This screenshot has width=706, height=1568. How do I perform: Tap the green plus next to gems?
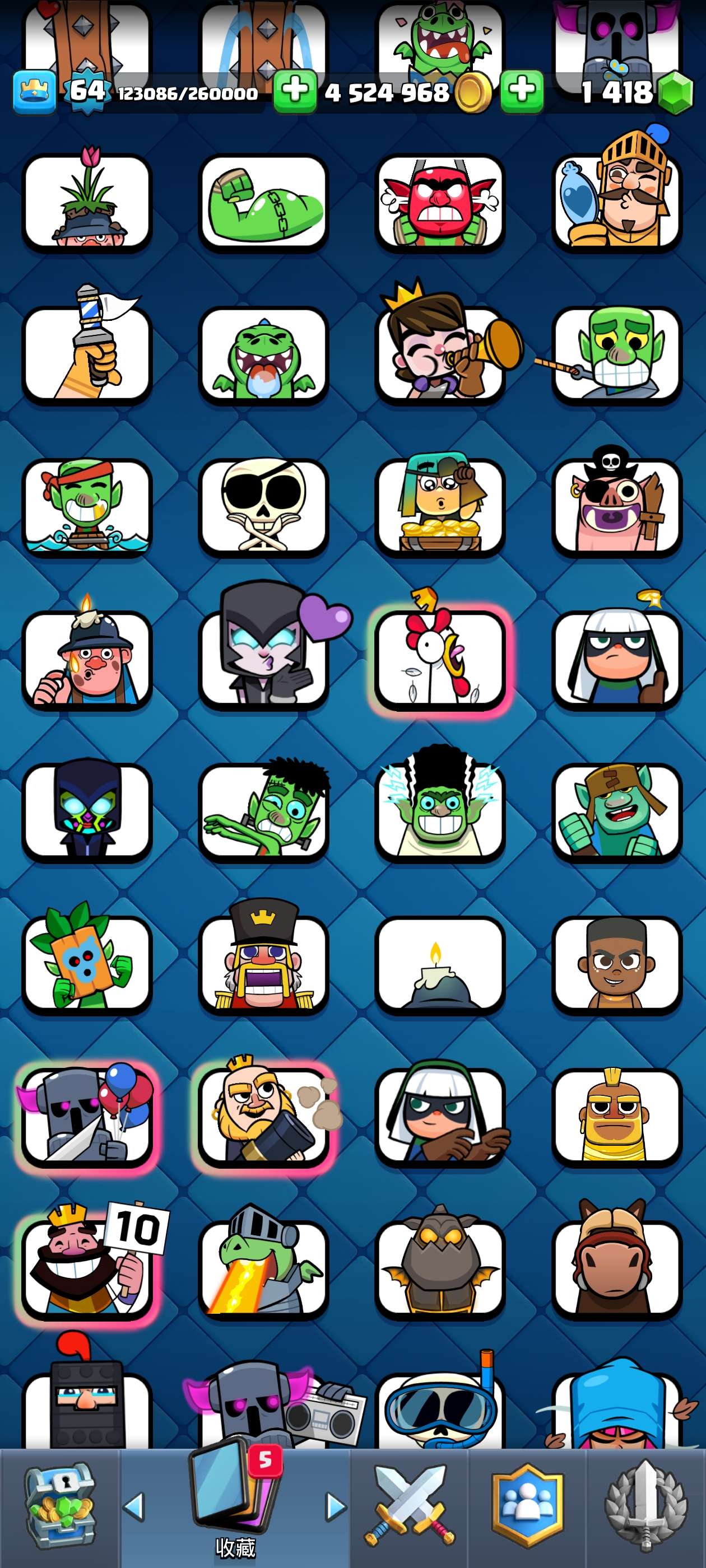[522, 91]
